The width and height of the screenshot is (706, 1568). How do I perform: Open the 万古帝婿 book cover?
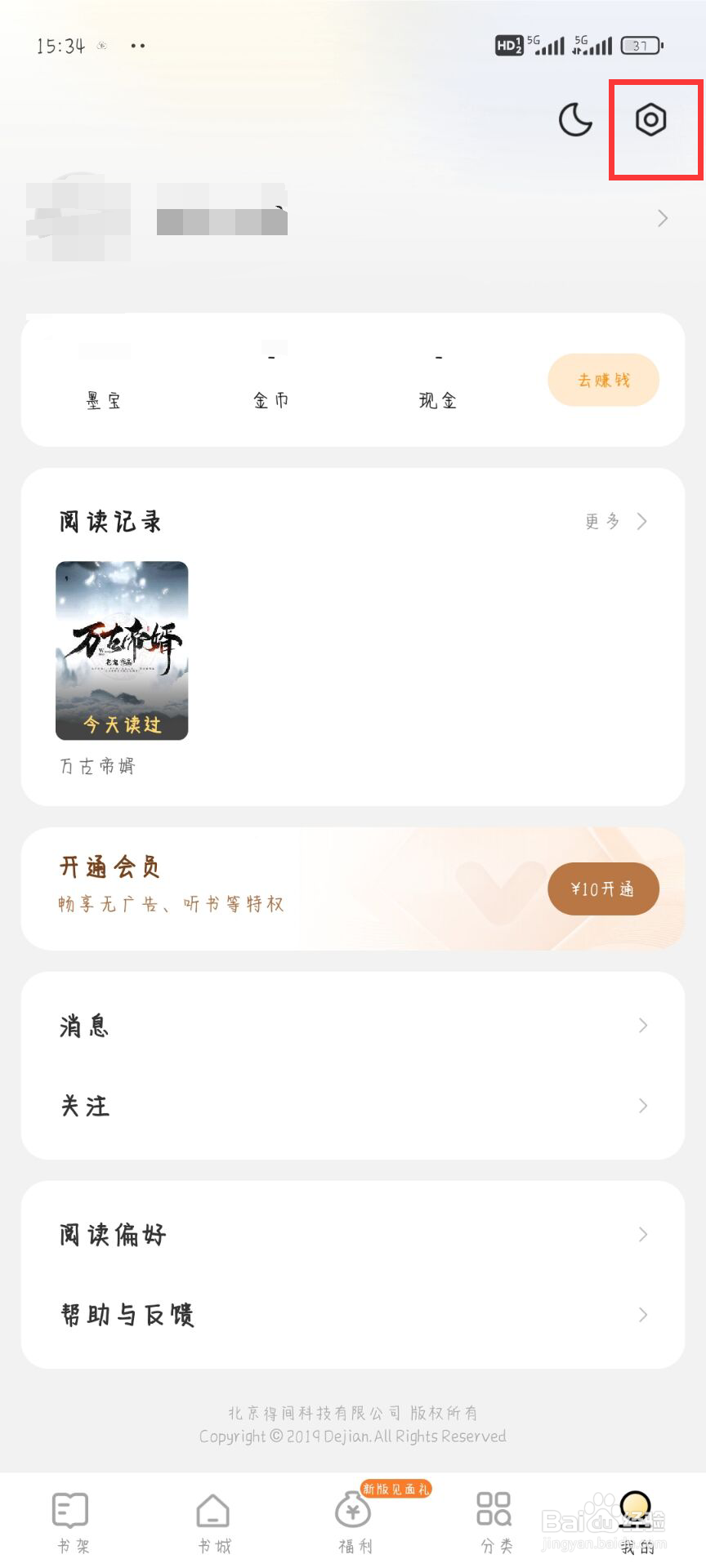click(121, 649)
